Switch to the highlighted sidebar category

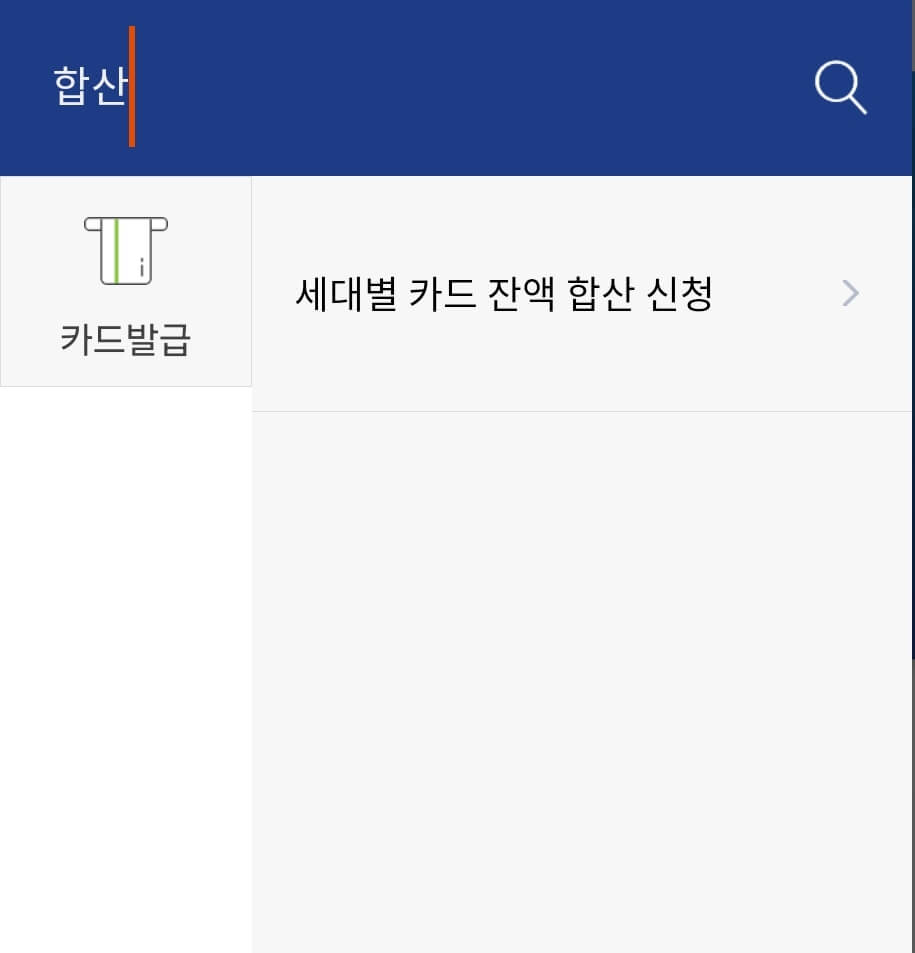click(125, 281)
